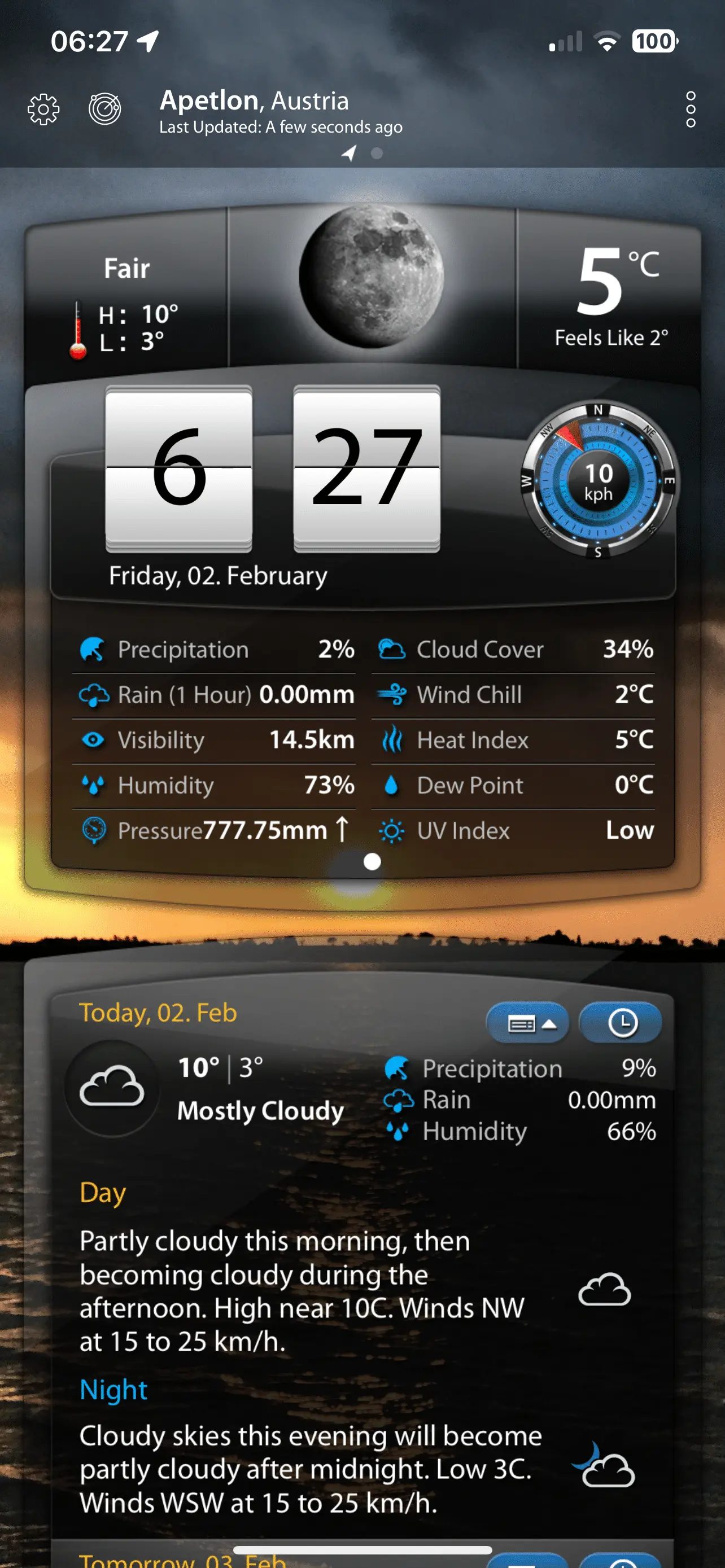
Task: Tap the weather details page indicator dot
Action: click(372, 862)
